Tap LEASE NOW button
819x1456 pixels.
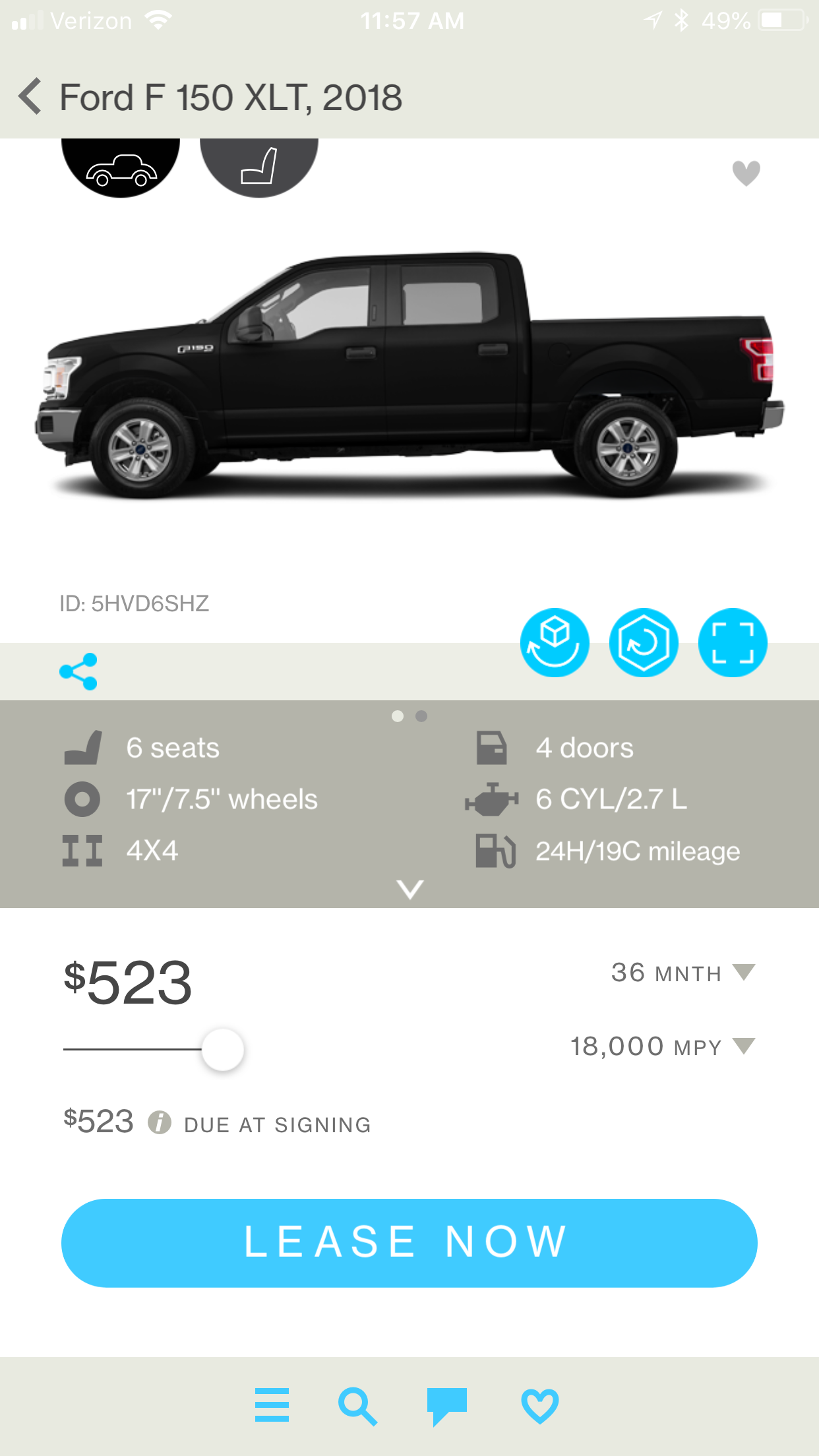409,1242
